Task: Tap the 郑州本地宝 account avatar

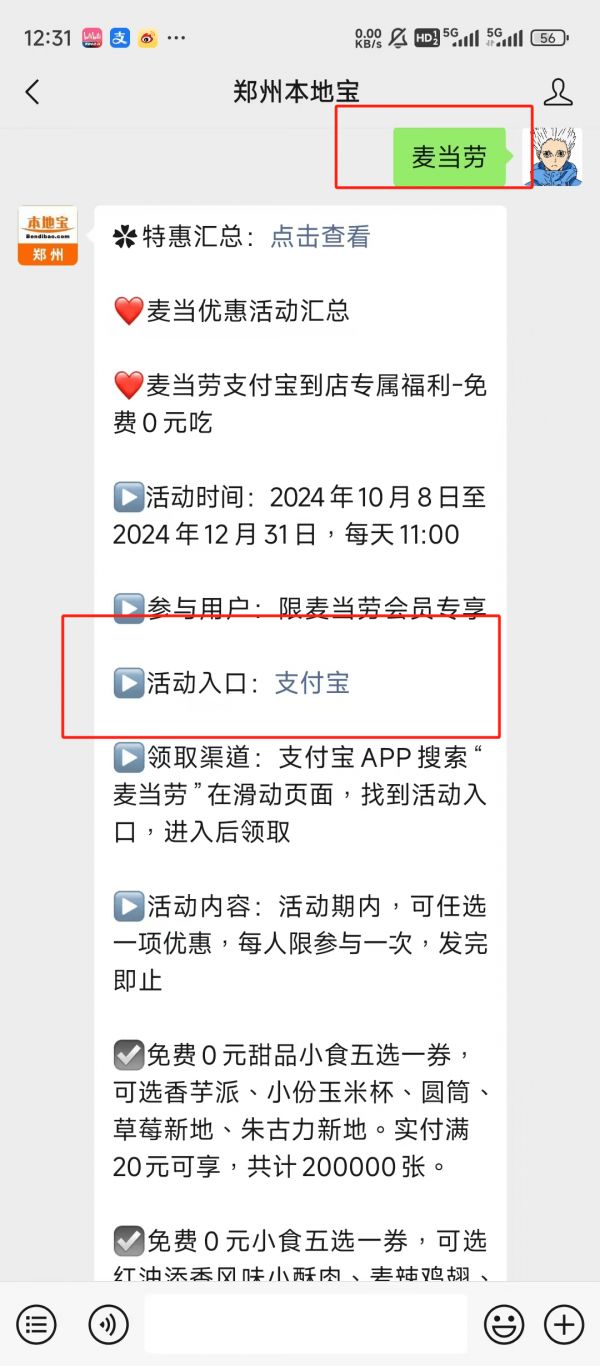Action: [47, 236]
